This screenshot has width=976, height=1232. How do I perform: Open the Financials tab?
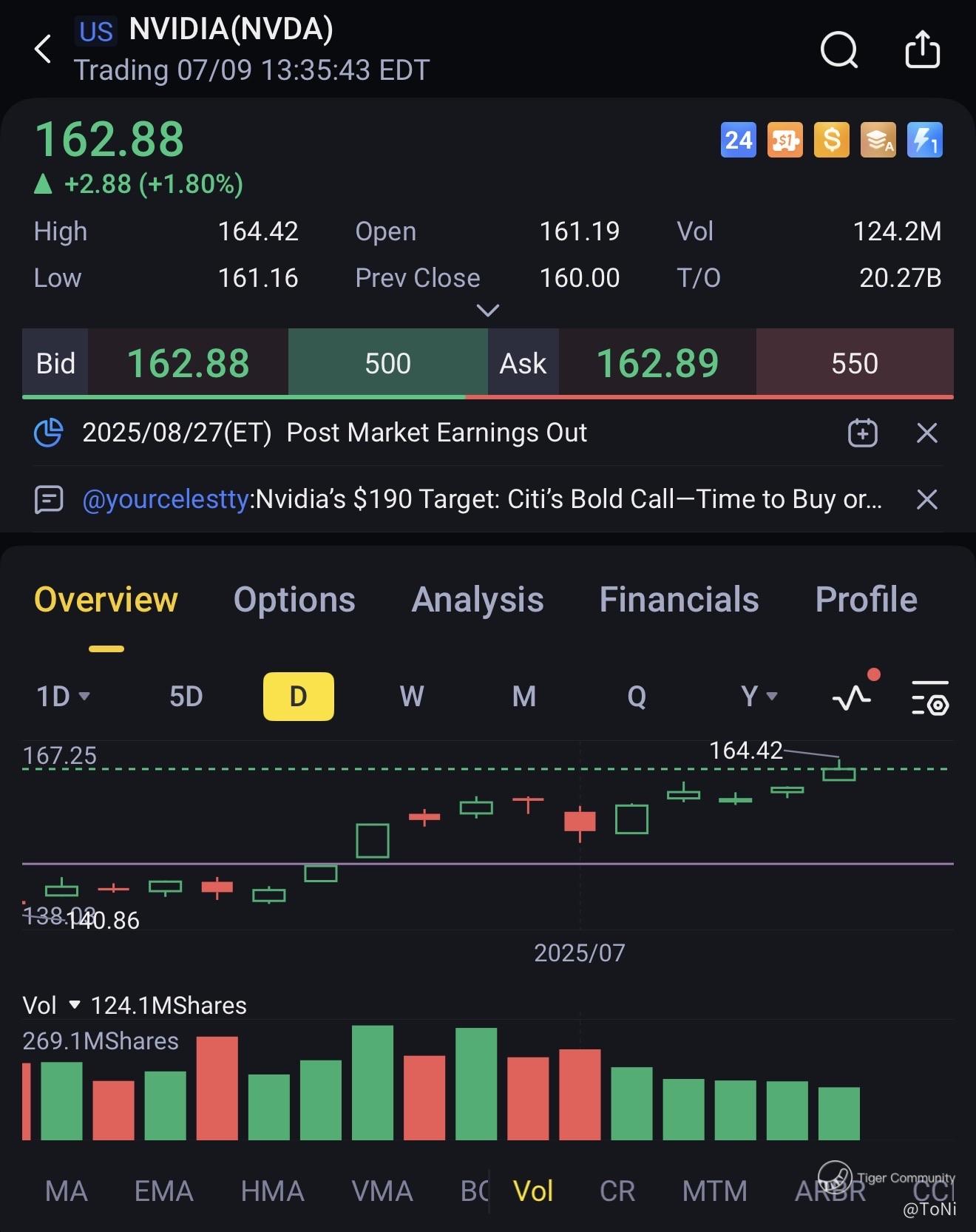(679, 599)
